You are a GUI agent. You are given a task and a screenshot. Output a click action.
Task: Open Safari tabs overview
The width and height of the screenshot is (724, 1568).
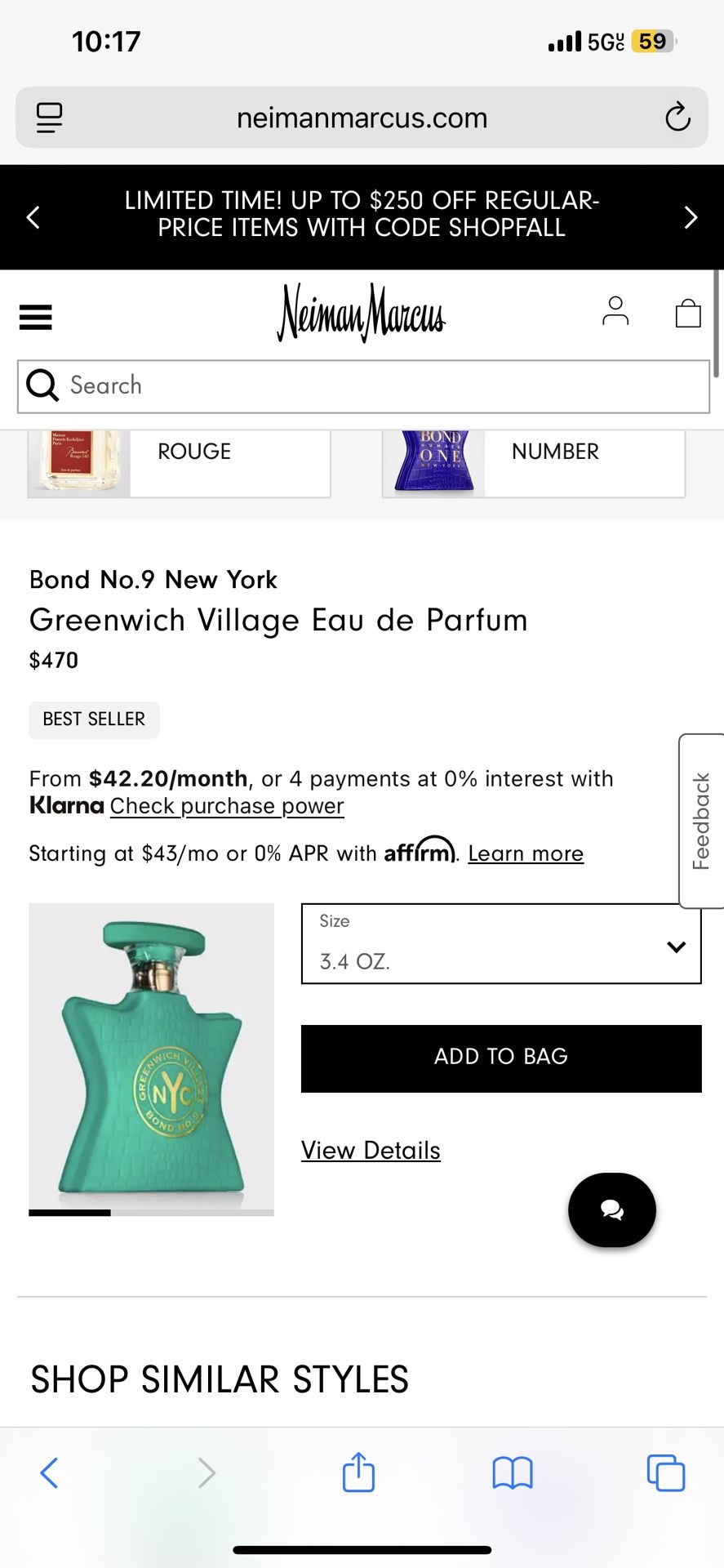[665, 1472]
